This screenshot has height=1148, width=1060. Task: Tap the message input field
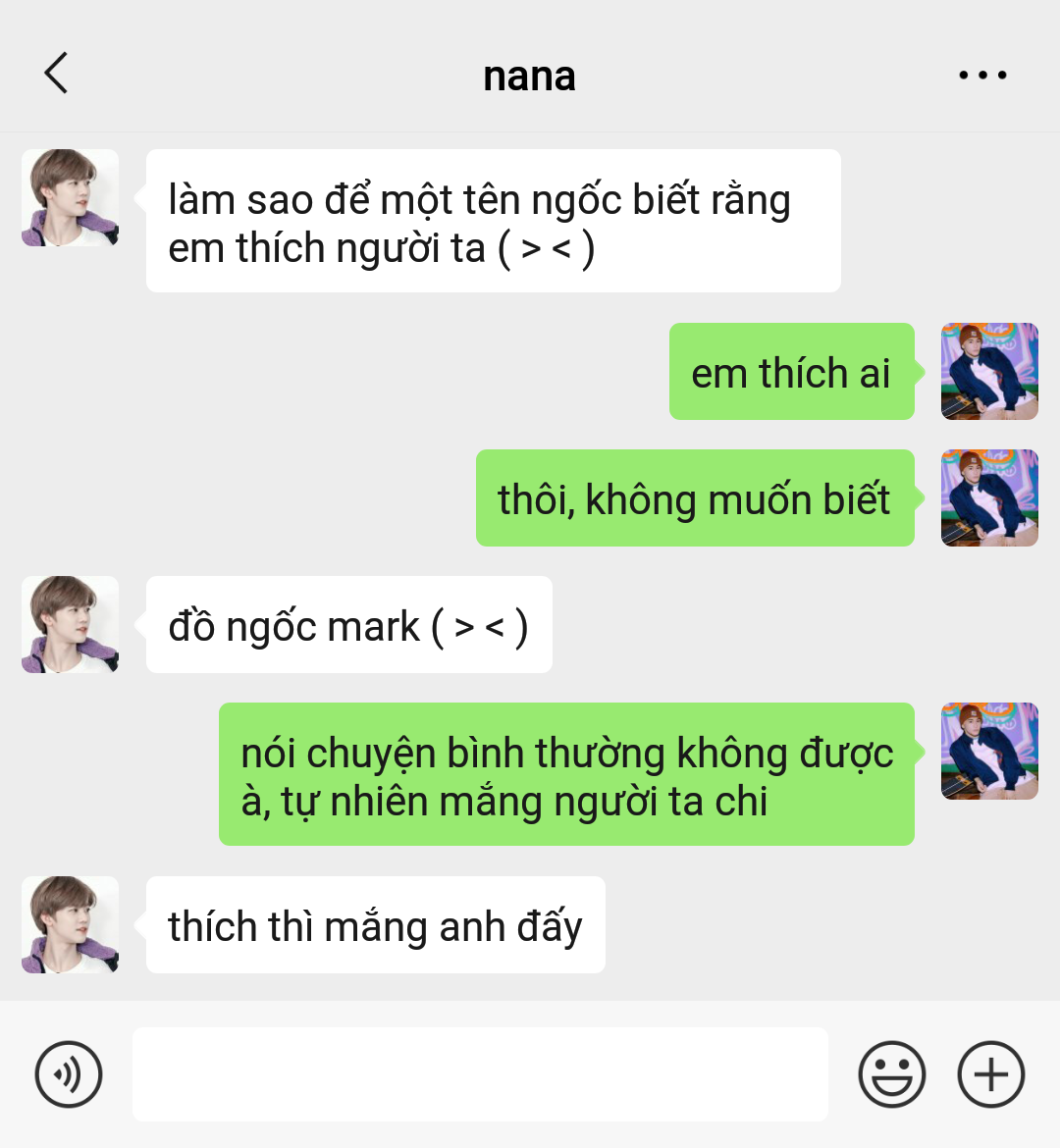(480, 1073)
